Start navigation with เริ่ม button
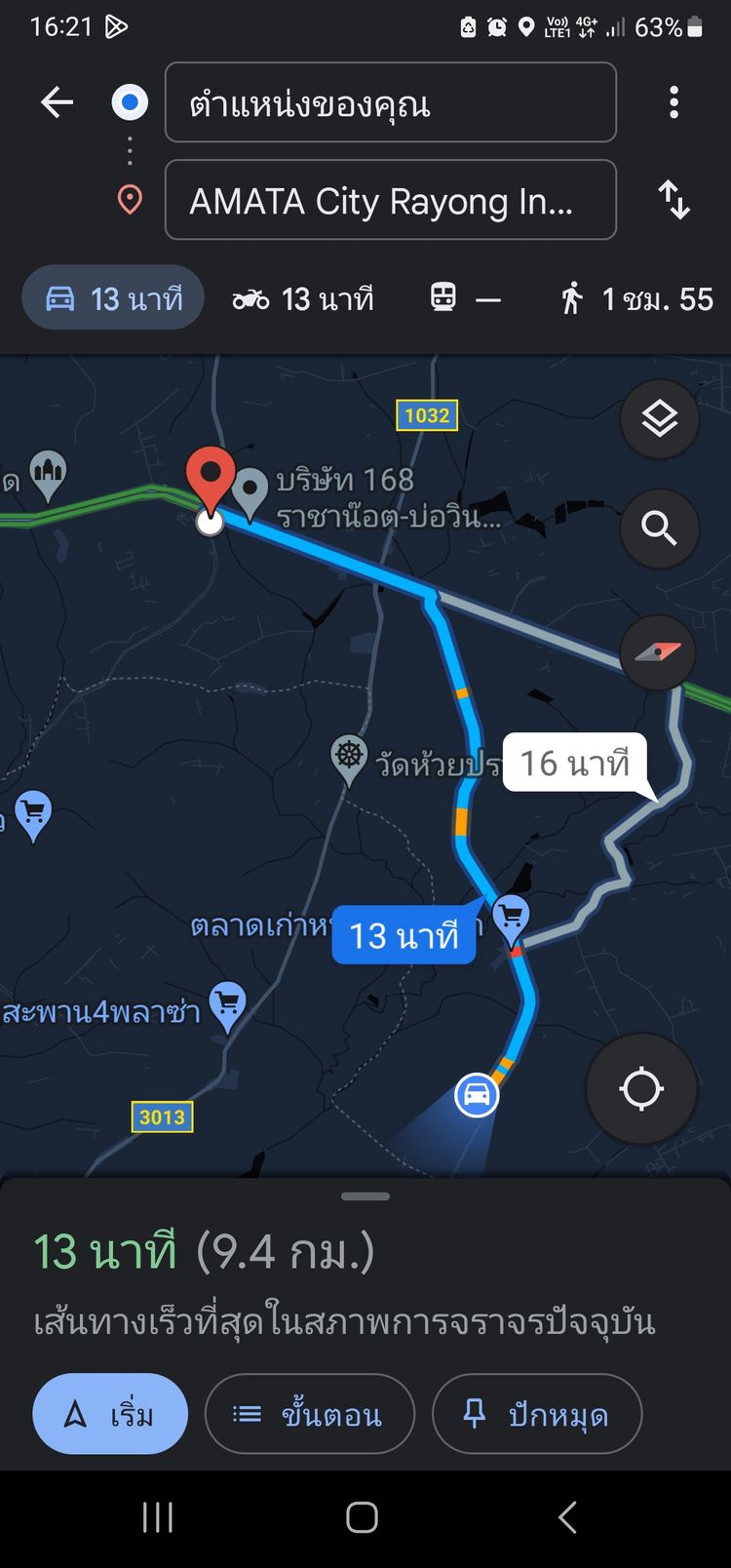 [x=110, y=1414]
